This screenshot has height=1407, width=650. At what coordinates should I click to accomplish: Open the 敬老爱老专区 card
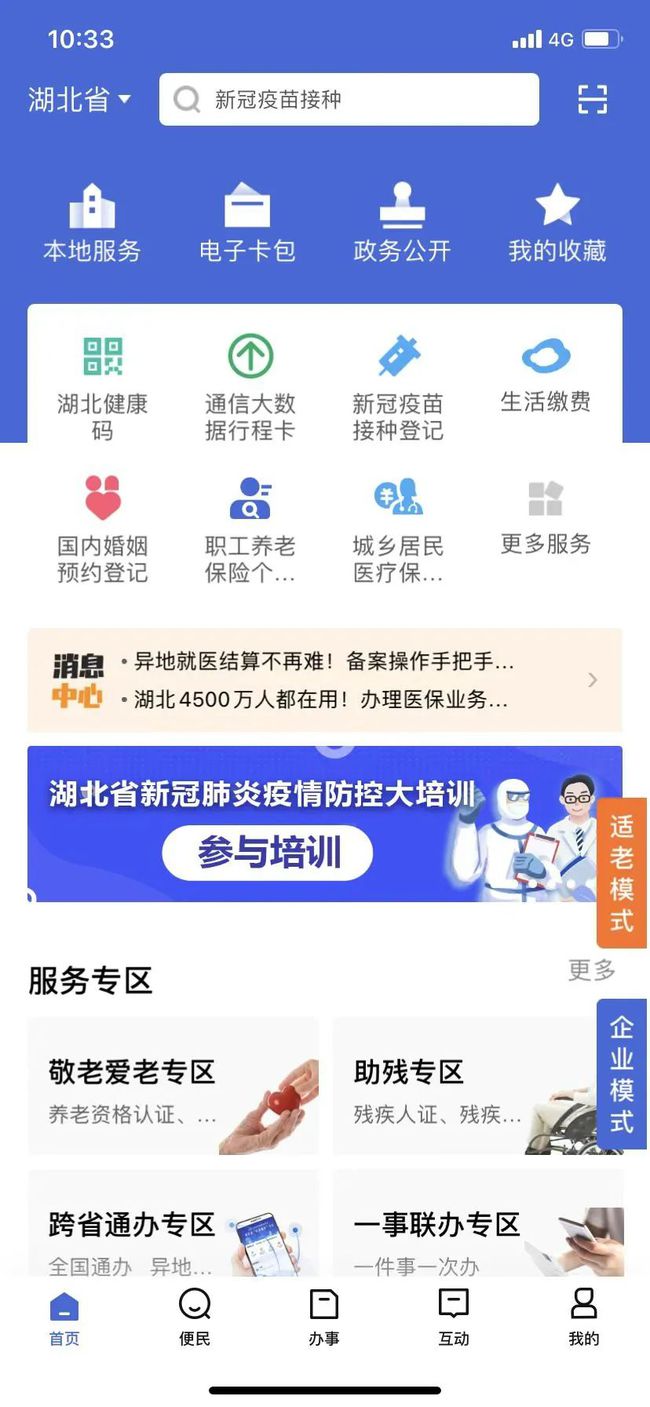(173, 1087)
